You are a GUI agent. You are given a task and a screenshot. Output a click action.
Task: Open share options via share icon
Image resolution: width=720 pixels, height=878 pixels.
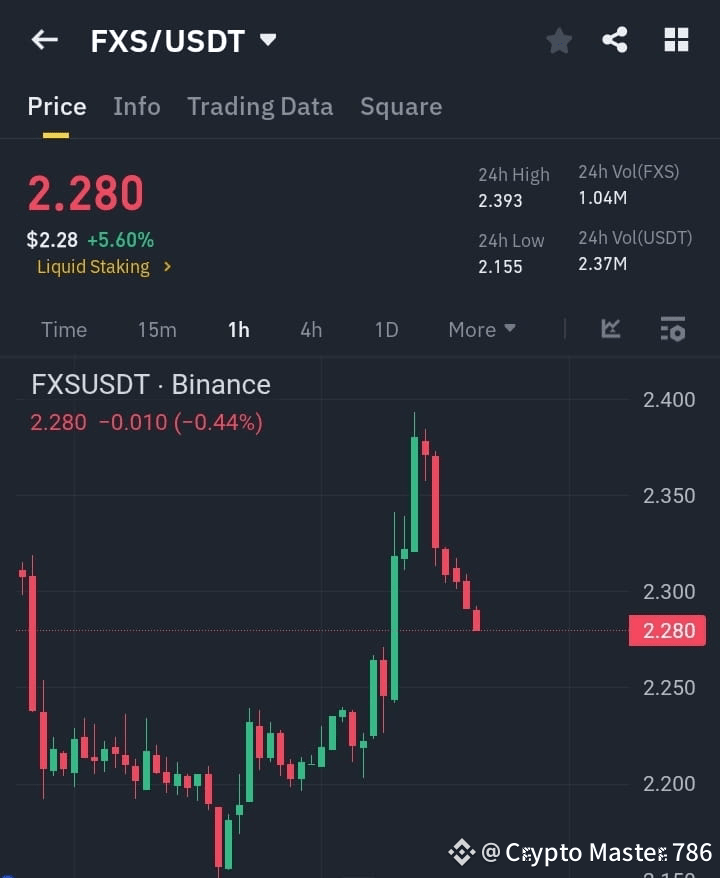(614, 40)
